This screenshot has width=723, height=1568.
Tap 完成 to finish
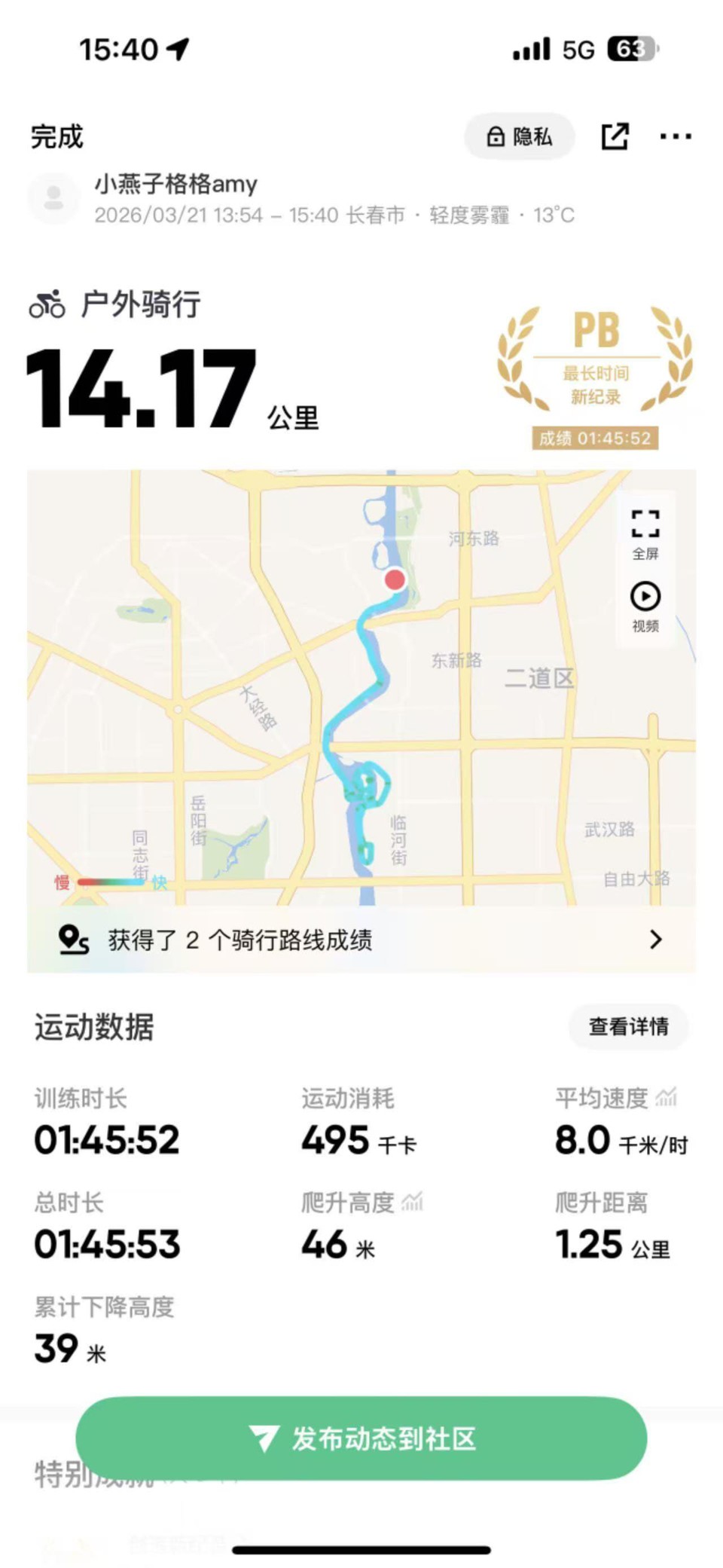(x=56, y=137)
